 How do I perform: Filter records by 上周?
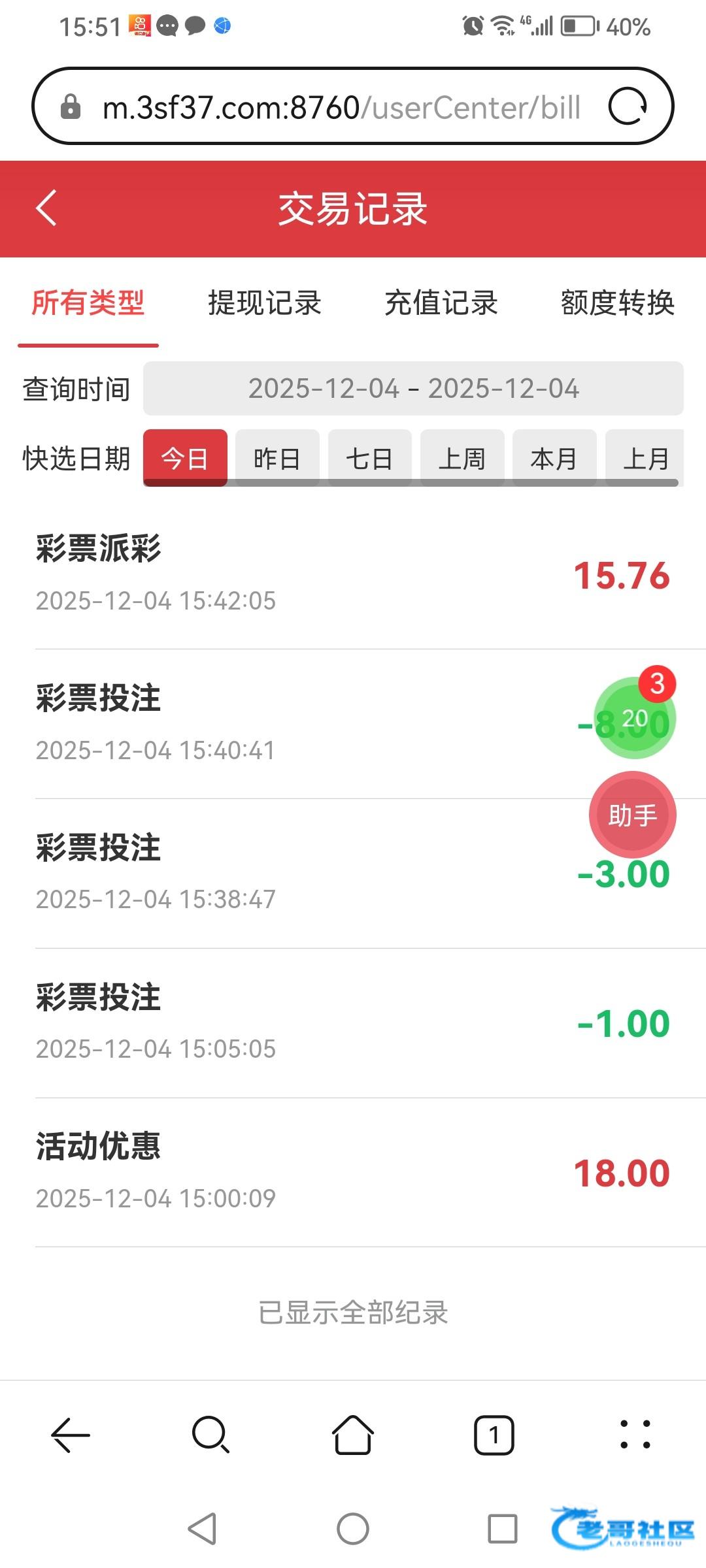pos(462,458)
